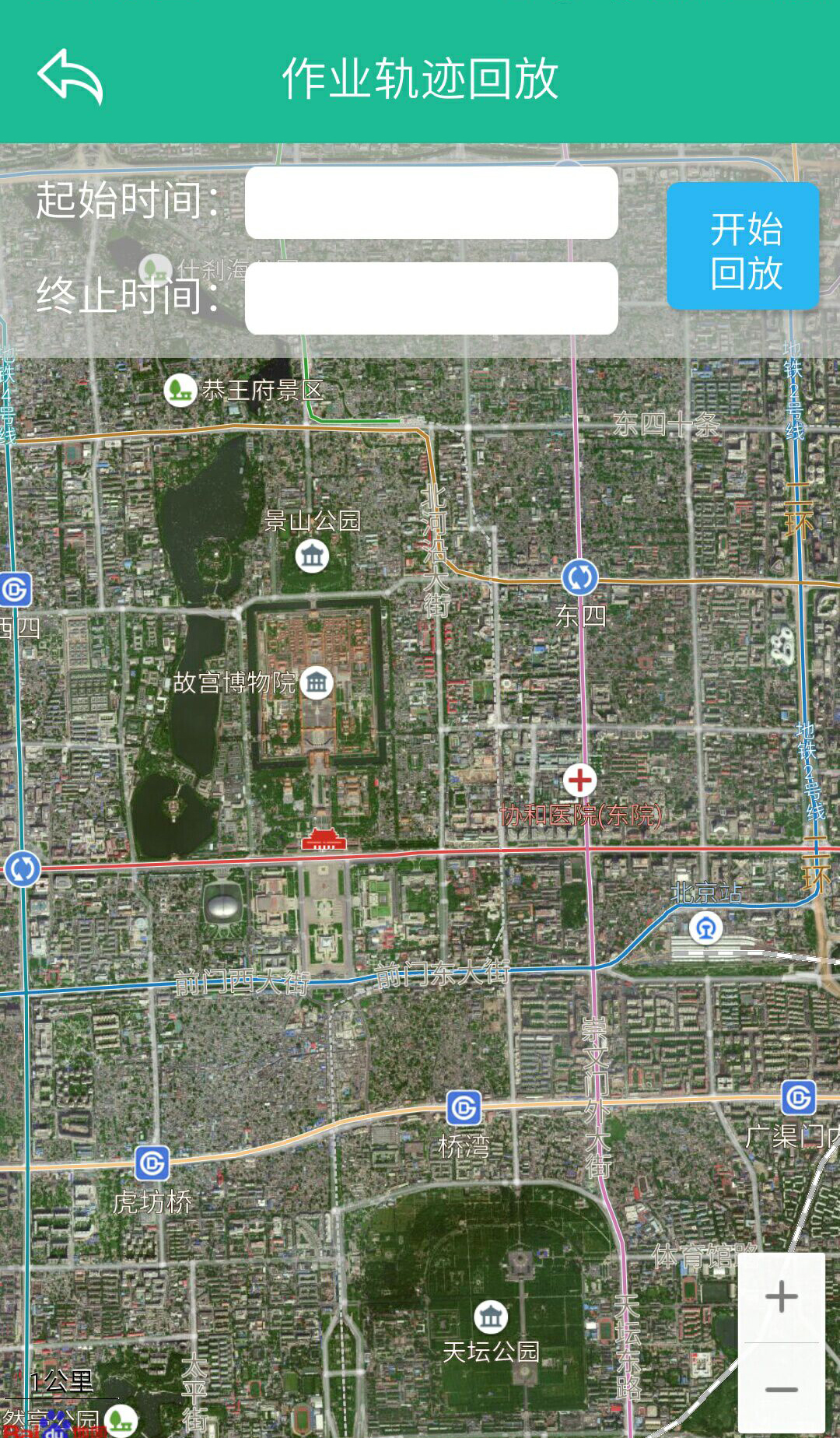This screenshot has height=1438, width=840.
Task: Zoom out on the map
Action: (x=781, y=1389)
